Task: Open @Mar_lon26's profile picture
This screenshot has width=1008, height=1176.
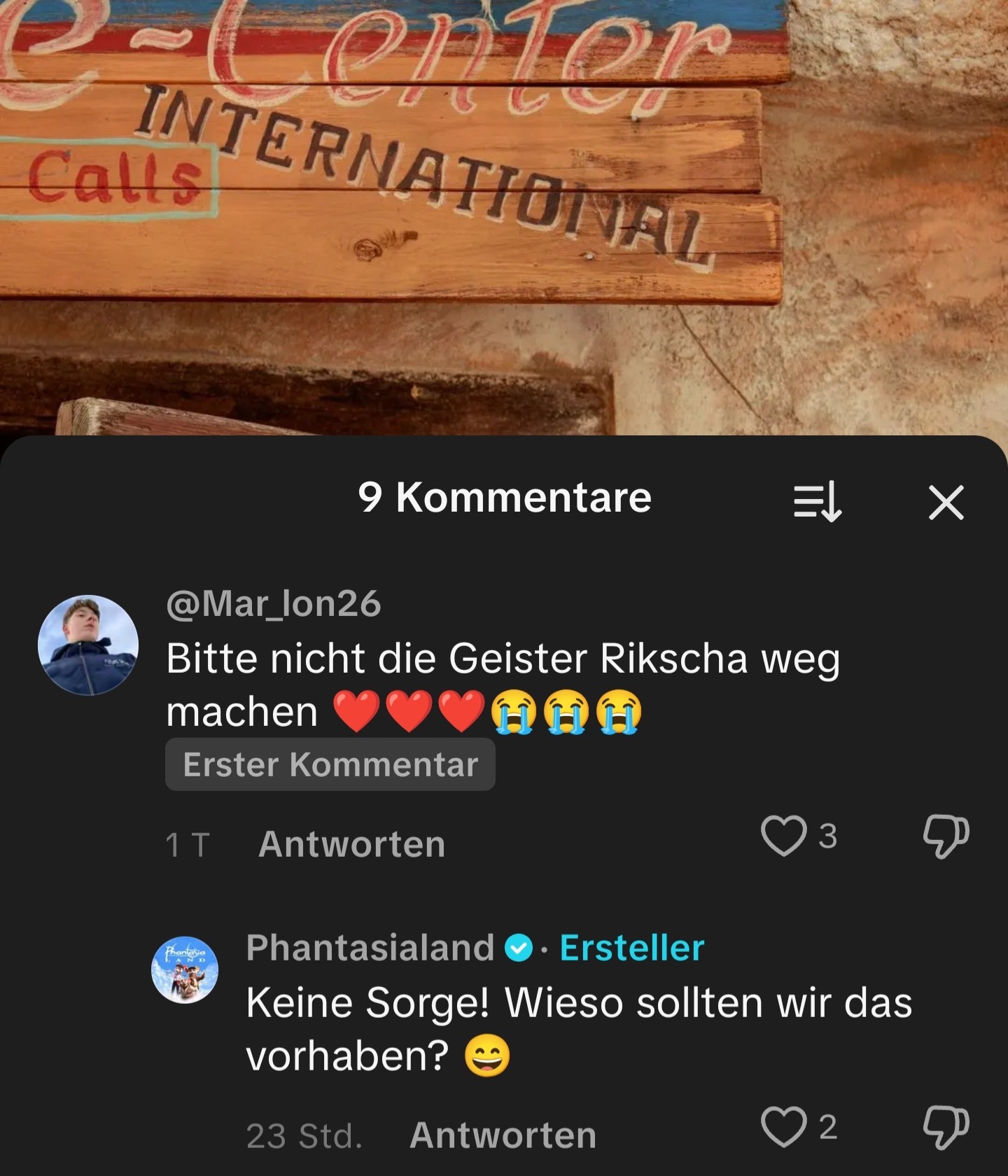Action: 88,645
